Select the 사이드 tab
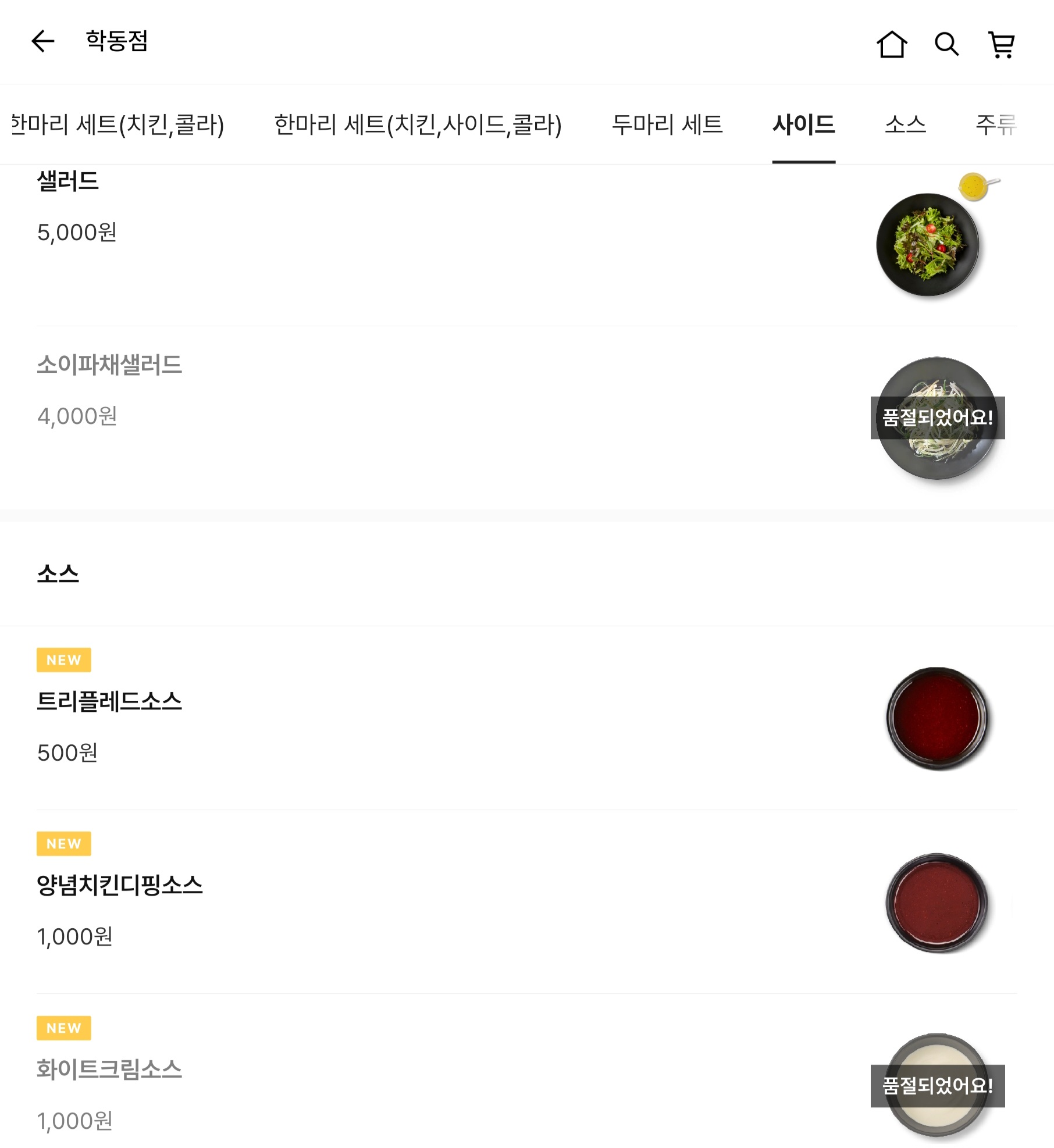 (803, 124)
